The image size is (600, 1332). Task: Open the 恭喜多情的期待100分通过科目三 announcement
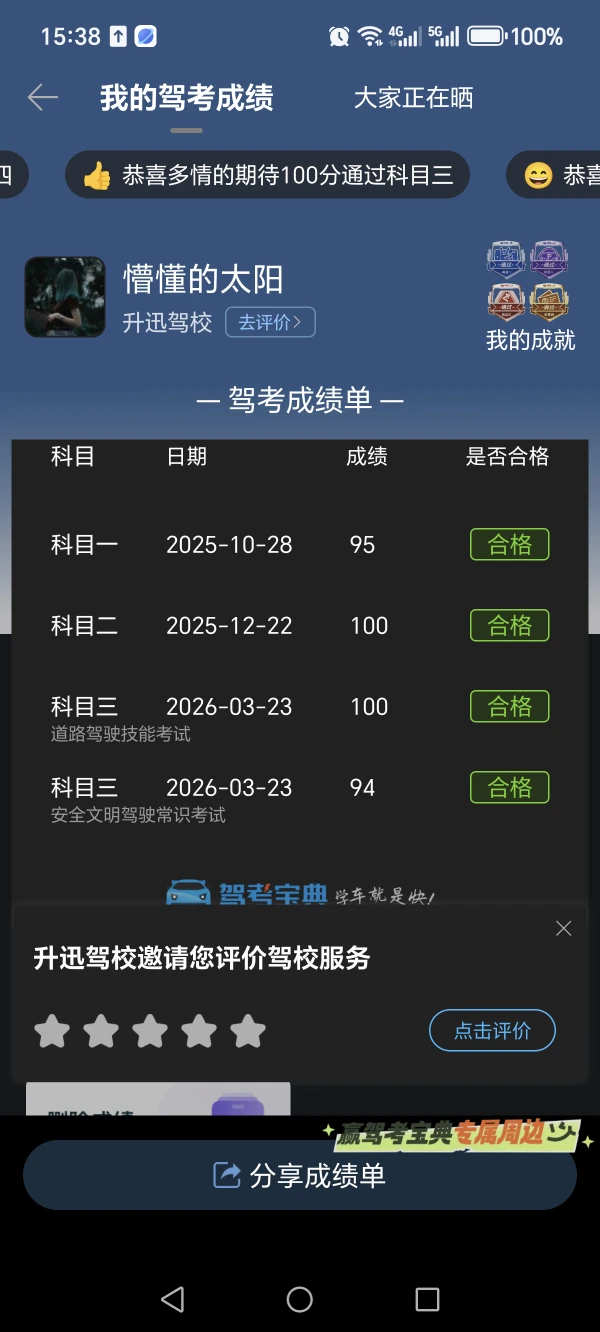pyautogui.click(x=268, y=176)
